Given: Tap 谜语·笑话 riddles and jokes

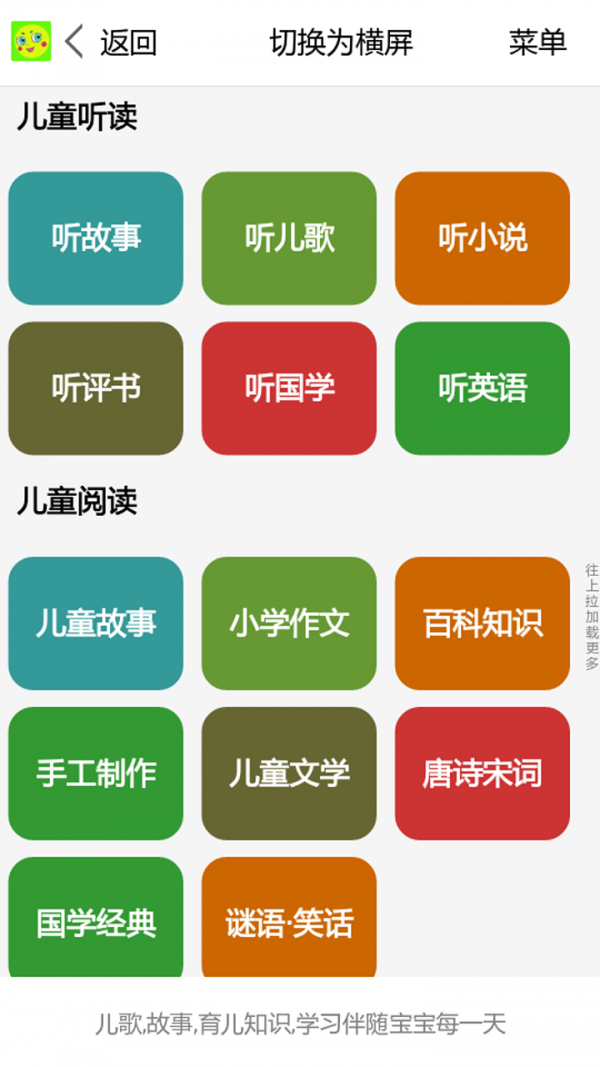Looking at the screenshot, I should [289, 918].
